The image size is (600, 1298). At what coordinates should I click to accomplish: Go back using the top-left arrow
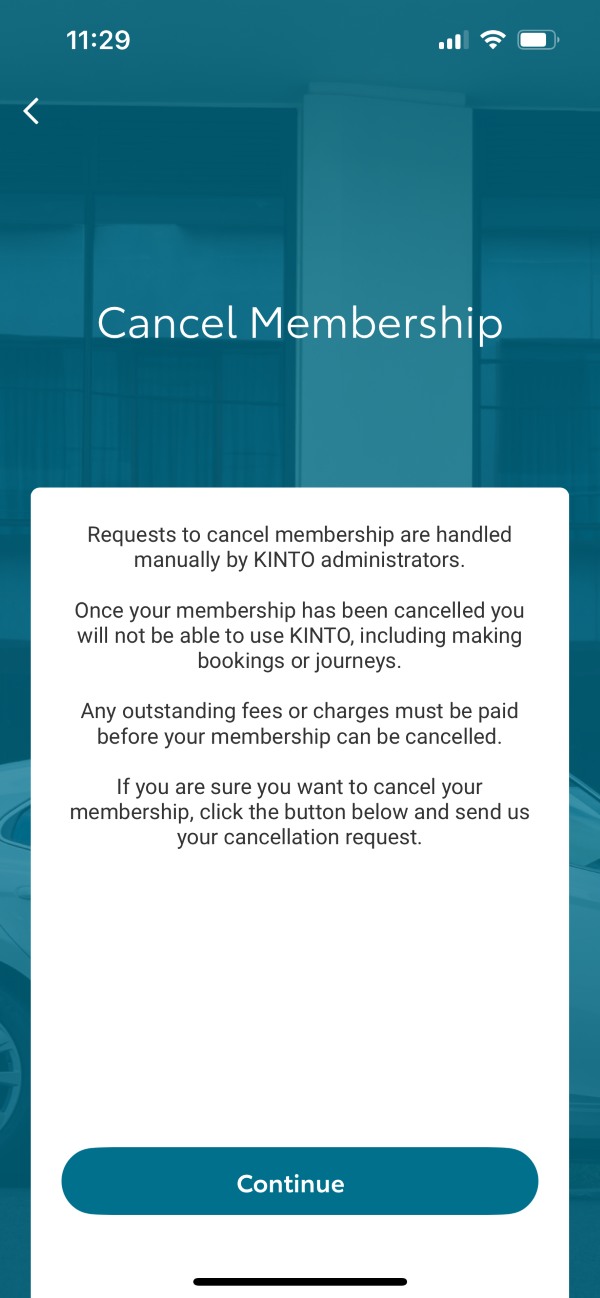tap(32, 111)
